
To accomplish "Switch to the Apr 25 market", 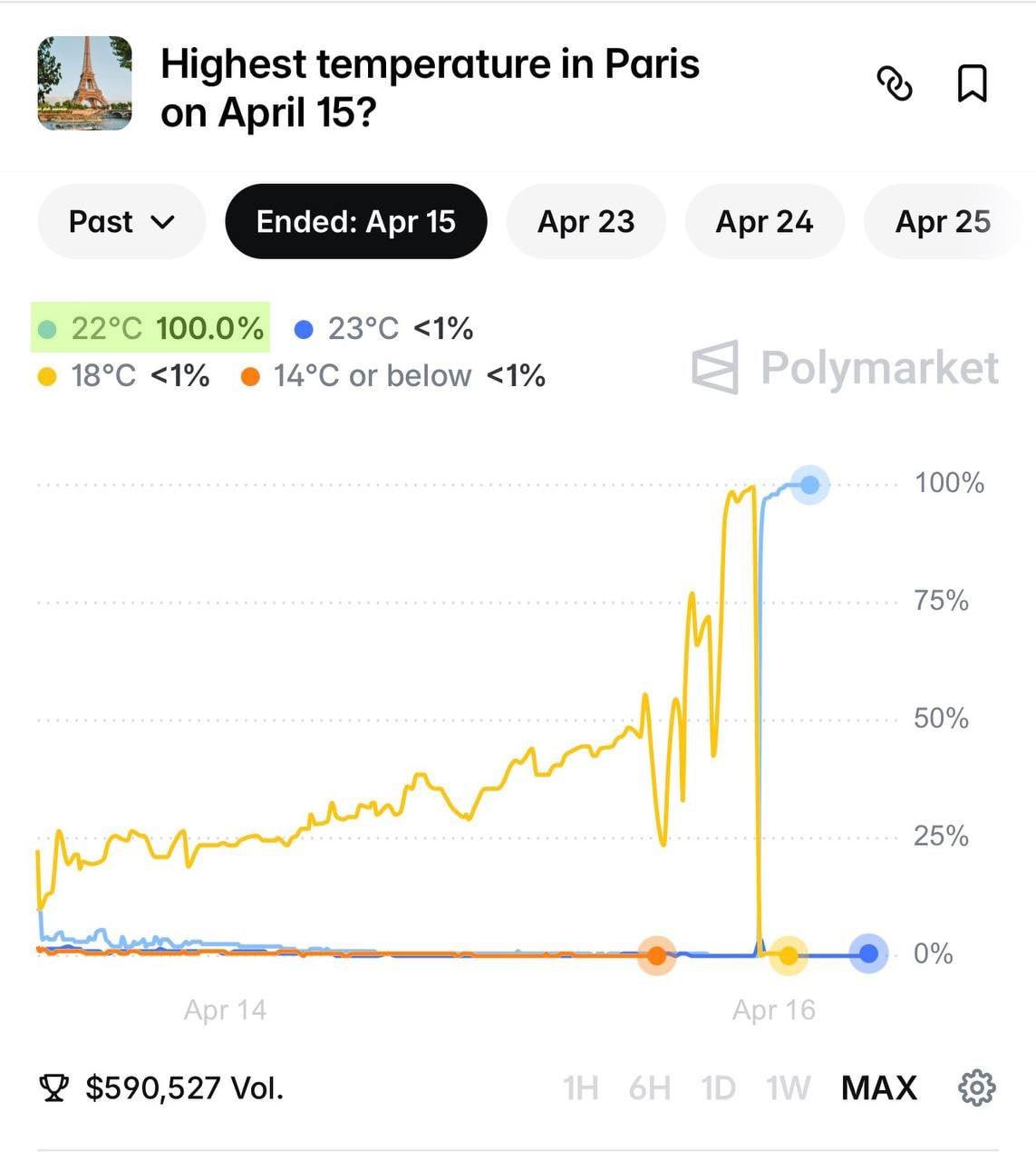I will tap(943, 222).
